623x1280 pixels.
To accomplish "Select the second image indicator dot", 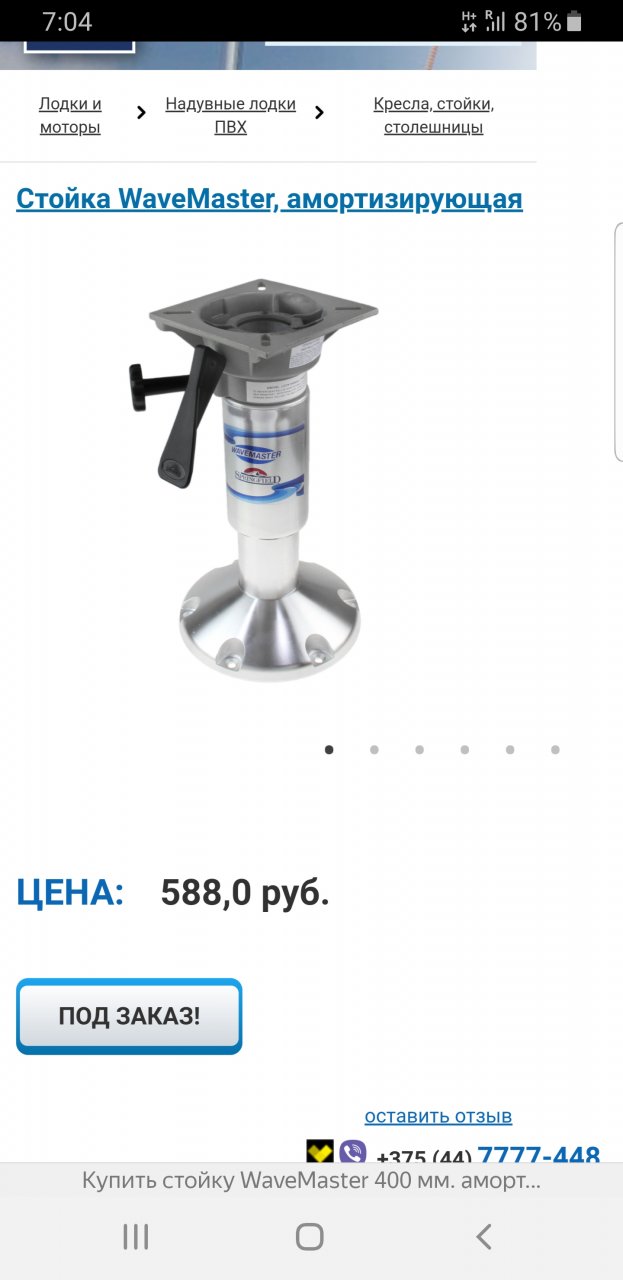I will [x=374, y=749].
